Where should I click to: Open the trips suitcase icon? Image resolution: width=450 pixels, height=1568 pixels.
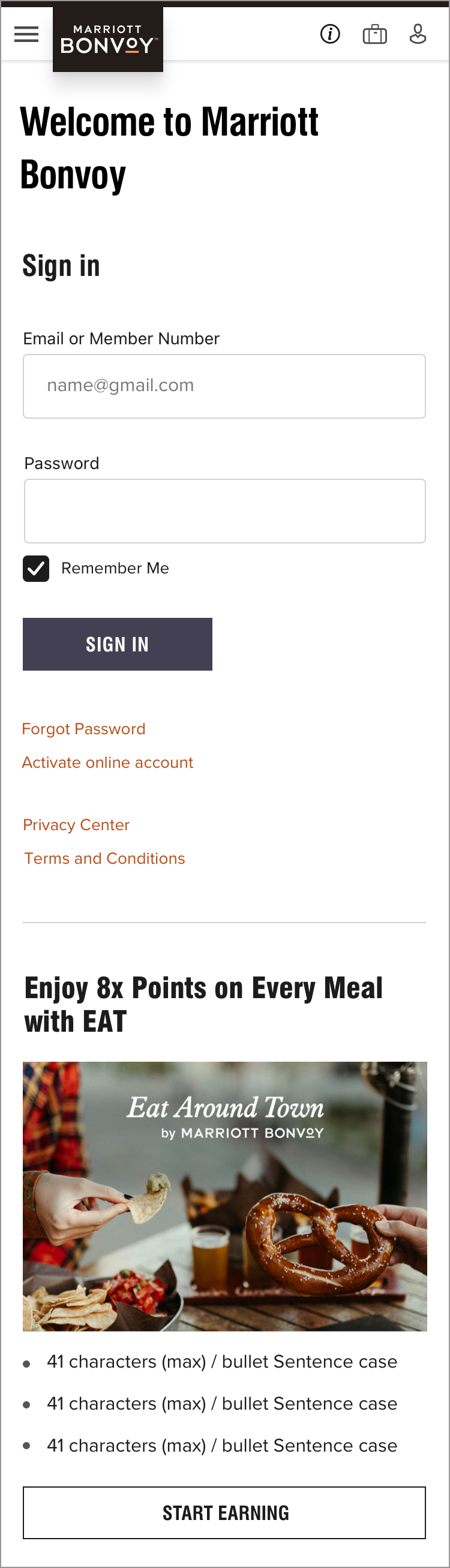click(x=374, y=34)
